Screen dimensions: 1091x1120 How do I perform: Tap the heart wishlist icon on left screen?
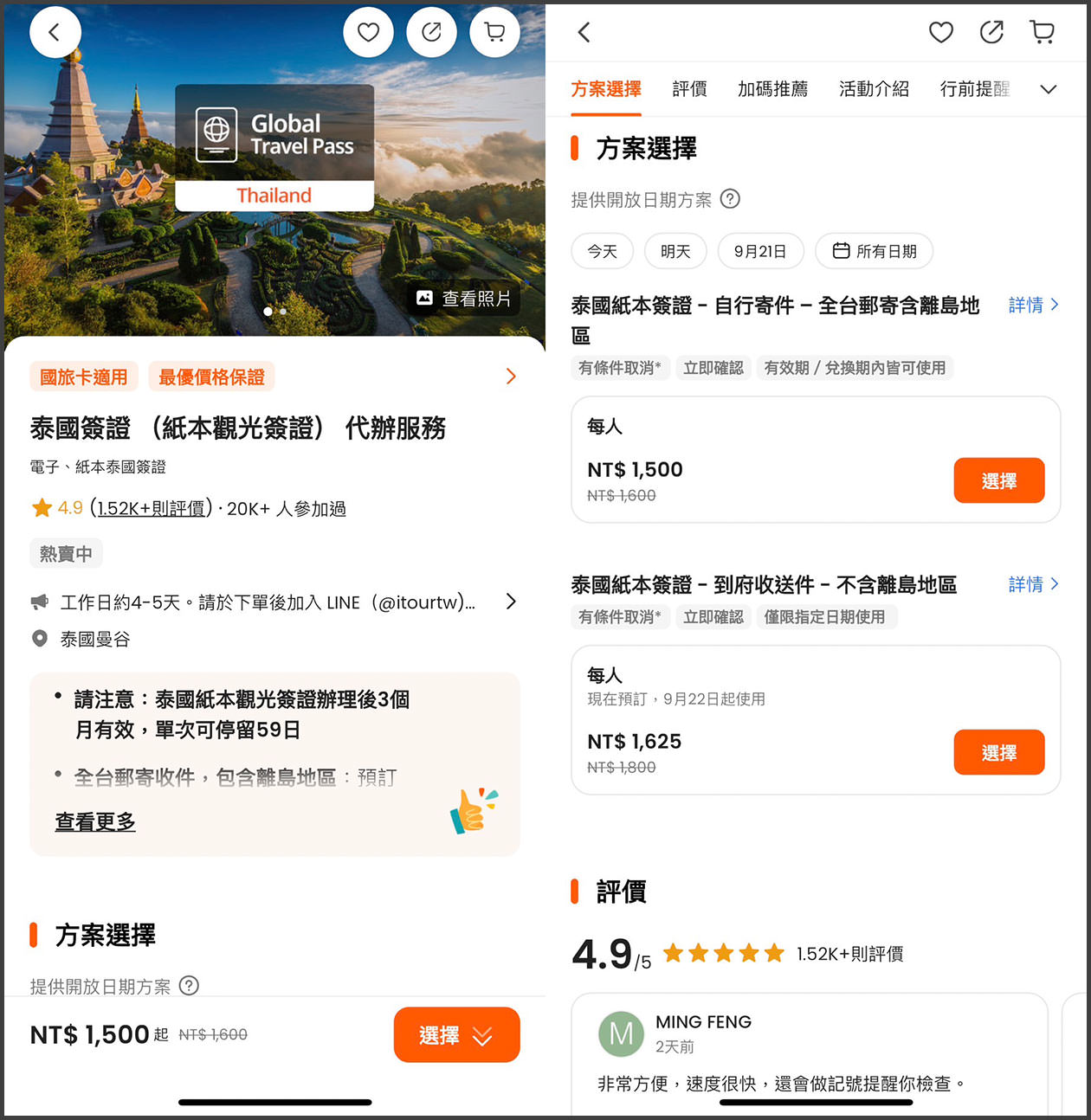[x=368, y=31]
